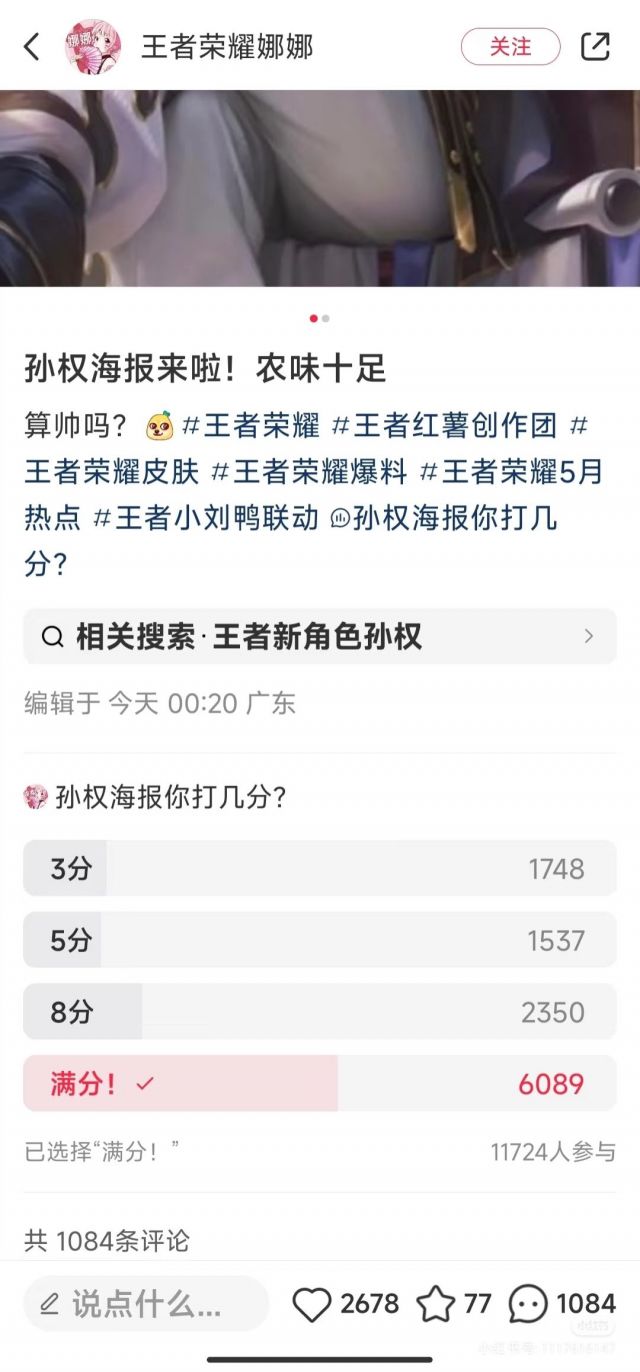Open the #王者荣耀爆料 hashtag
Image resolution: width=640 pixels, height=1372 pixels.
click(309, 471)
